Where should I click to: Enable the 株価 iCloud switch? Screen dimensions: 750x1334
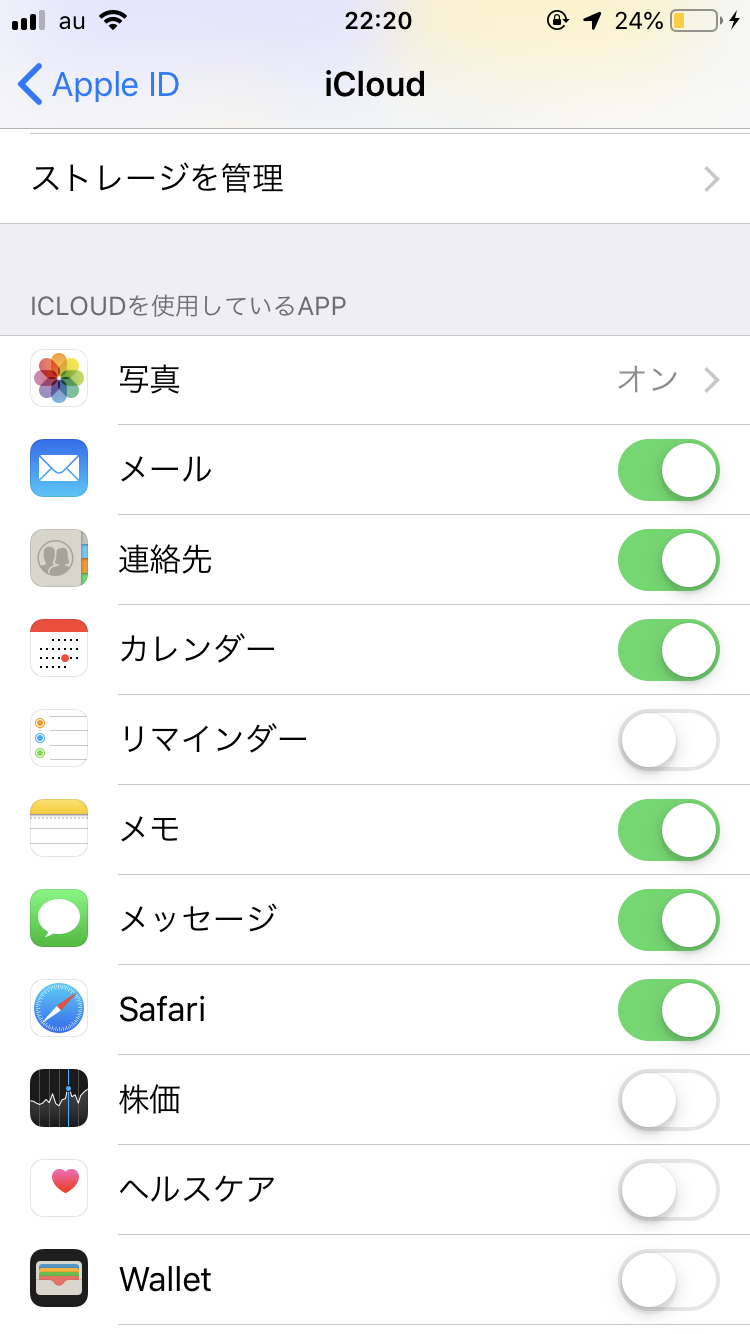(668, 1100)
